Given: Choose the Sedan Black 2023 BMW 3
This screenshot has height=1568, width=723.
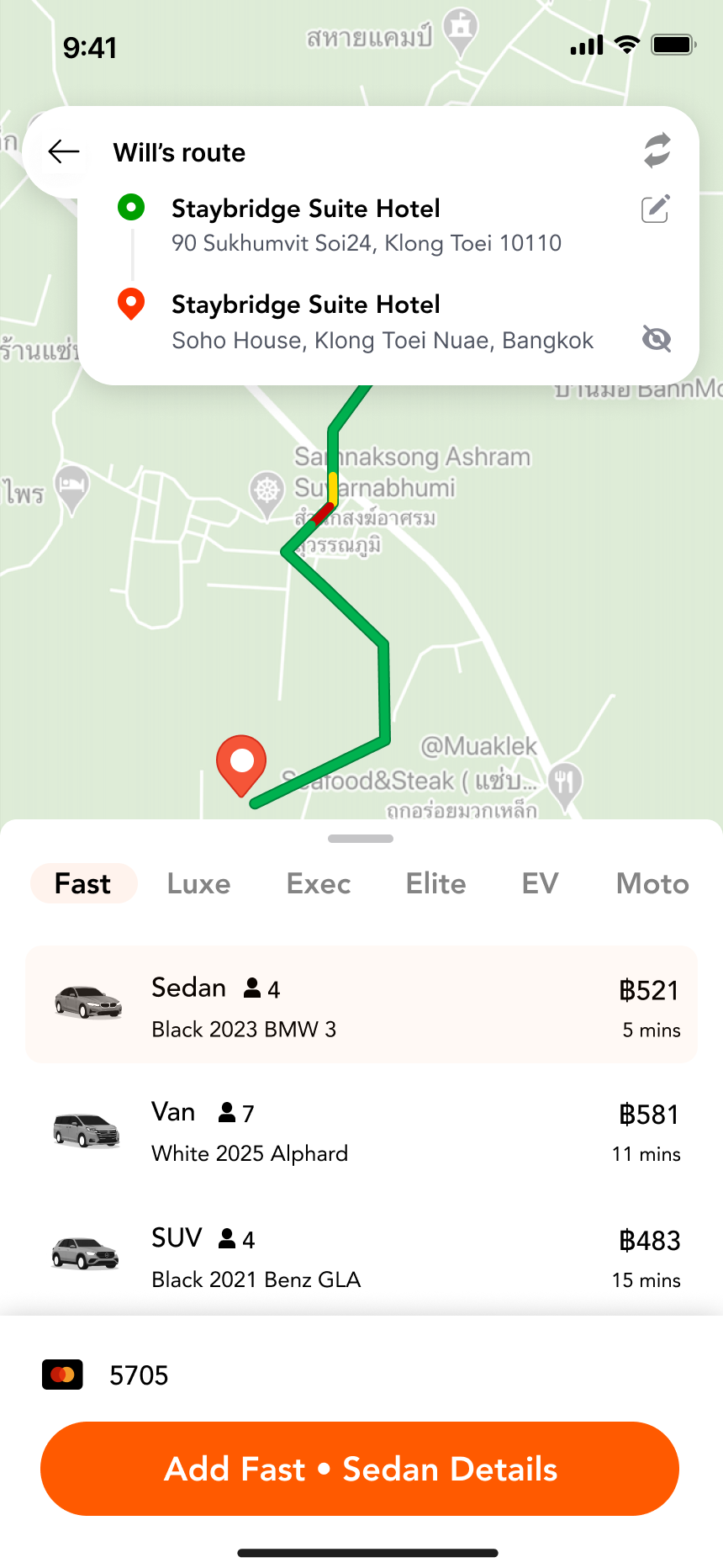Looking at the screenshot, I should [361, 1005].
